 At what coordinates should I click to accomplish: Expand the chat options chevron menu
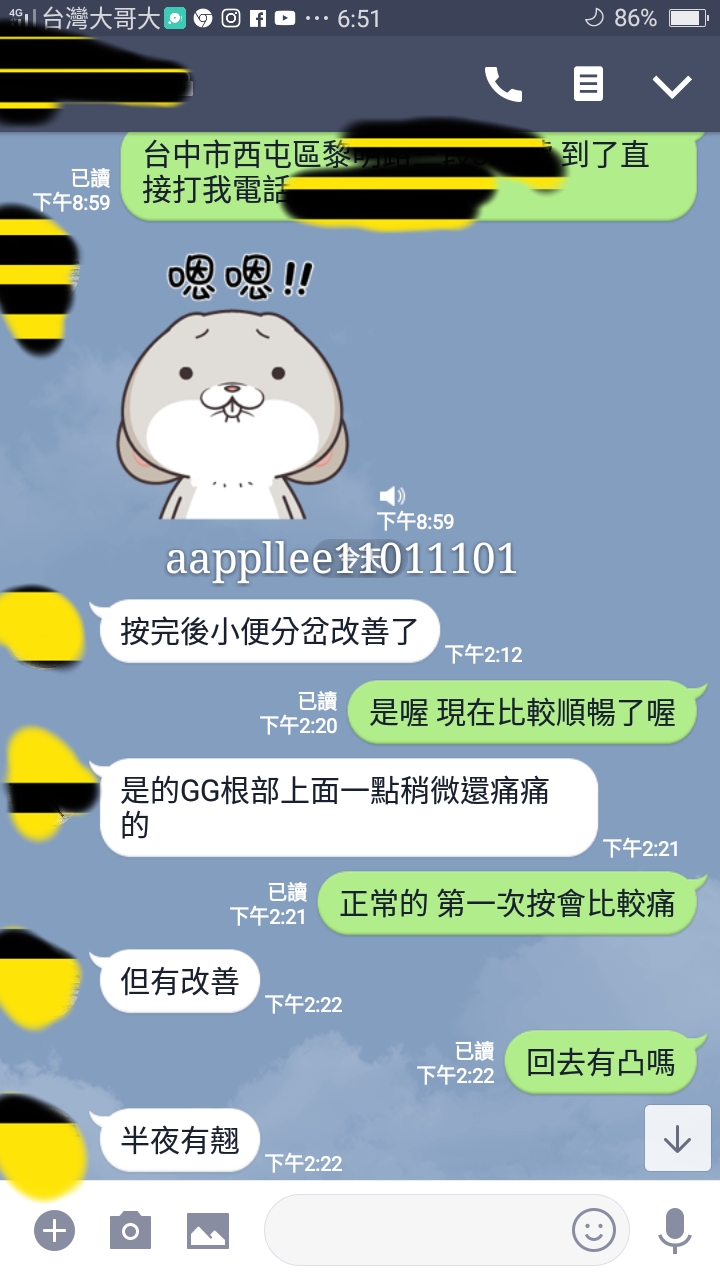tap(672, 86)
